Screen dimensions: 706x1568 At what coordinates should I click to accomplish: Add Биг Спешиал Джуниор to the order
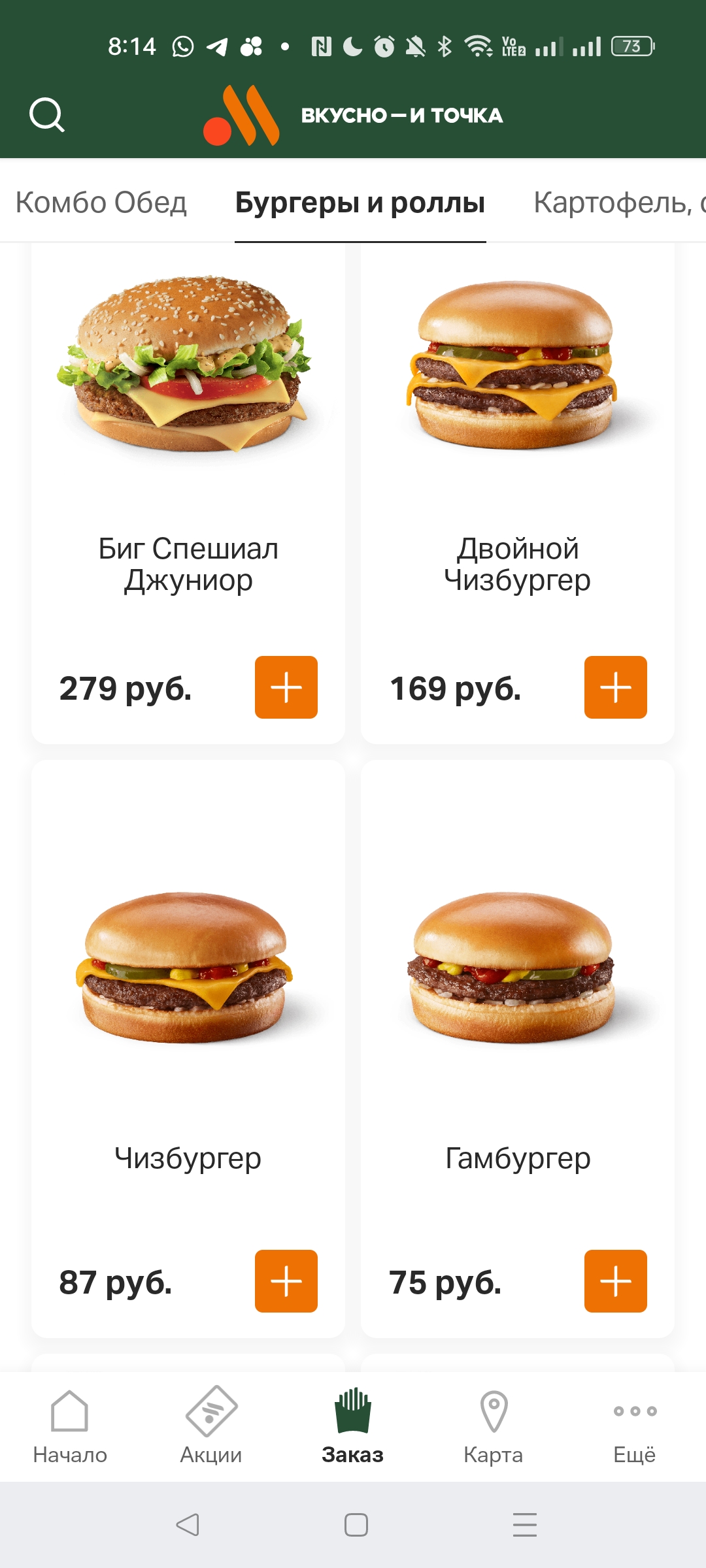pos(286,687)
